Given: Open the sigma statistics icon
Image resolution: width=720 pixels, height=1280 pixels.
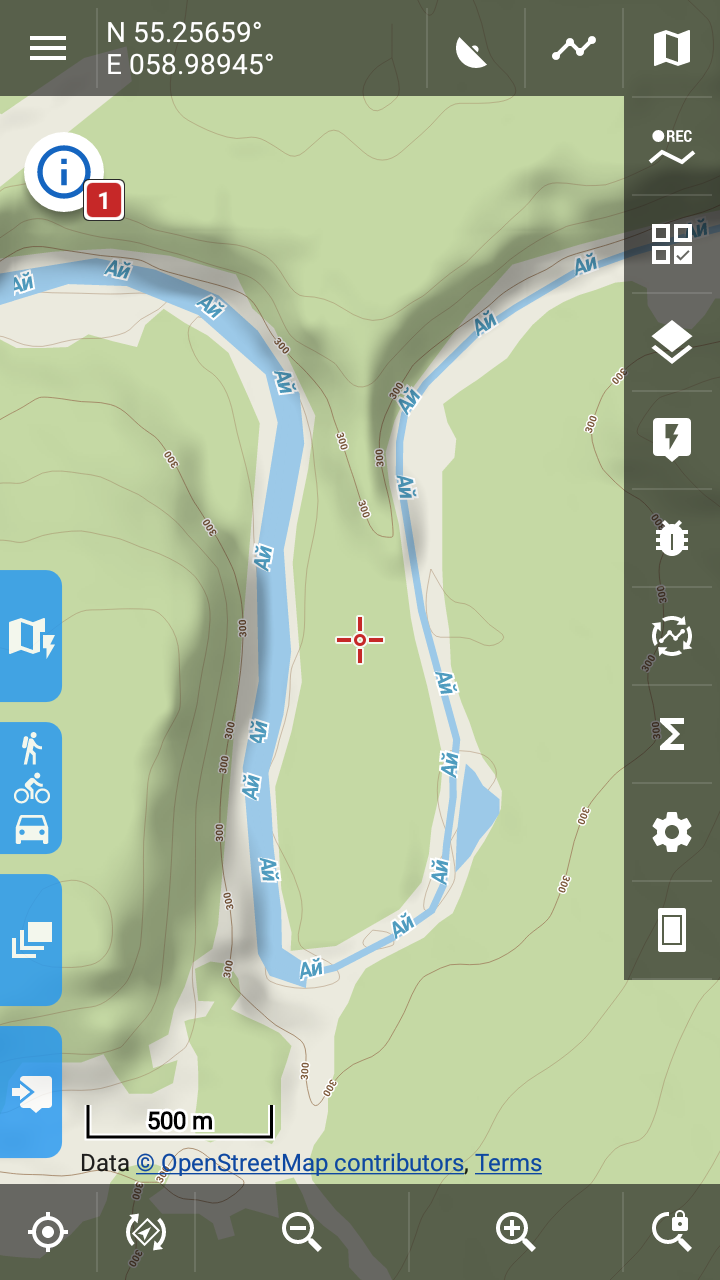Looking at the screenshot, I should click(672, 734).
